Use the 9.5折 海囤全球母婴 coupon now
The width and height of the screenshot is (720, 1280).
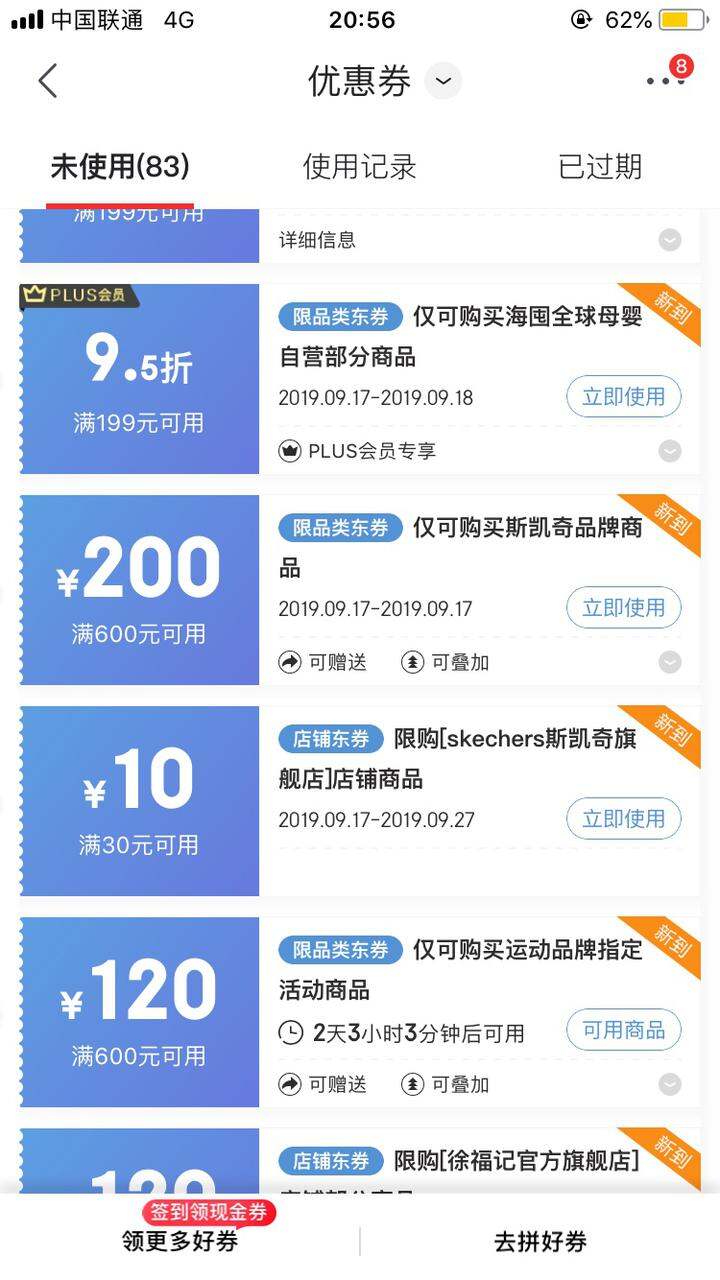click(x=624, y=397)
